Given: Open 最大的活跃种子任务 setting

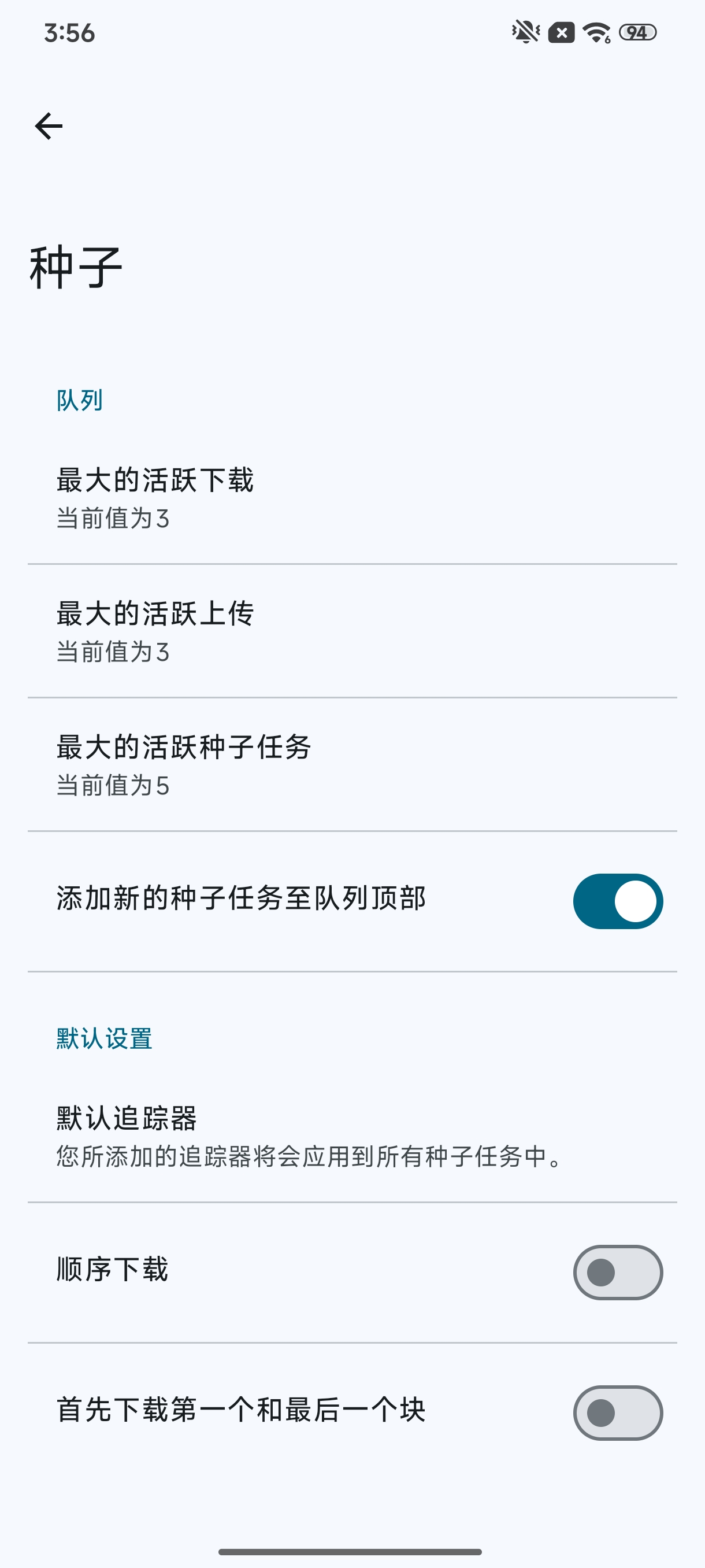Looking at the screenshot, I should click(352, 764).
